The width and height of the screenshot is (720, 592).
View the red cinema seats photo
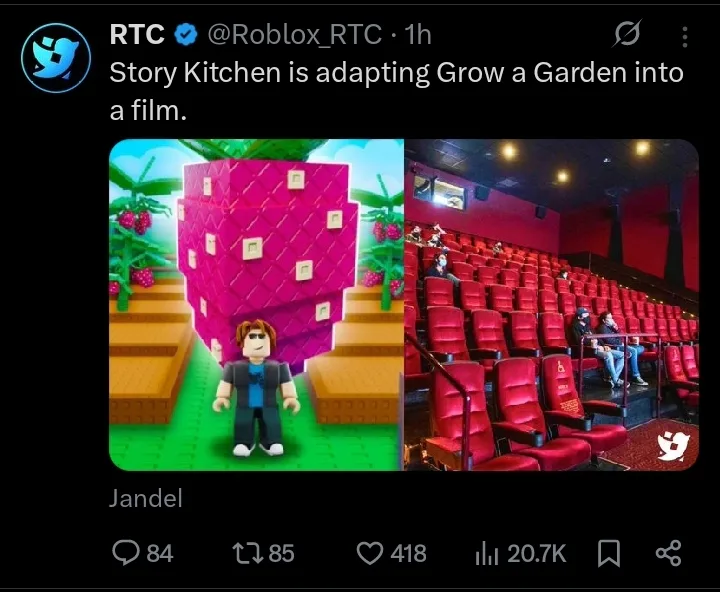(551, 304)
